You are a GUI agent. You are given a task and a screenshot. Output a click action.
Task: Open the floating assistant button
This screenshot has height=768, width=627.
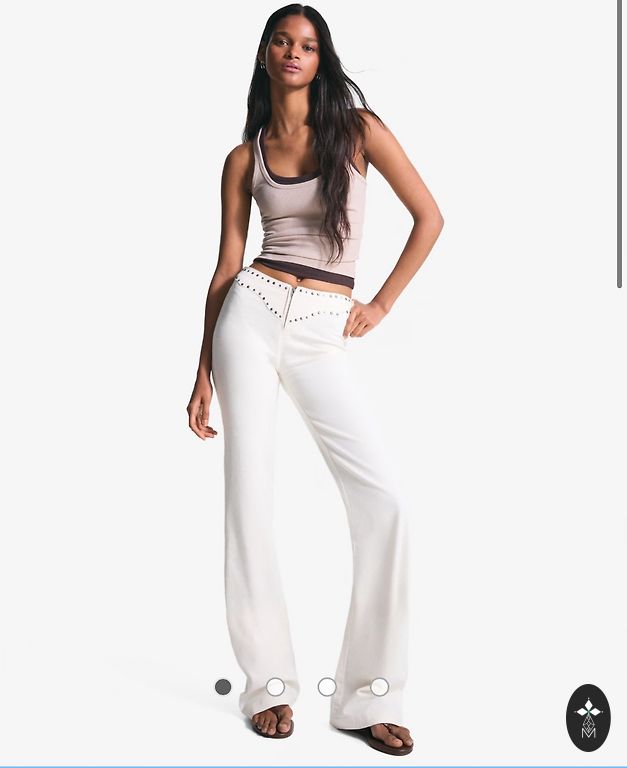pos(588,717)
